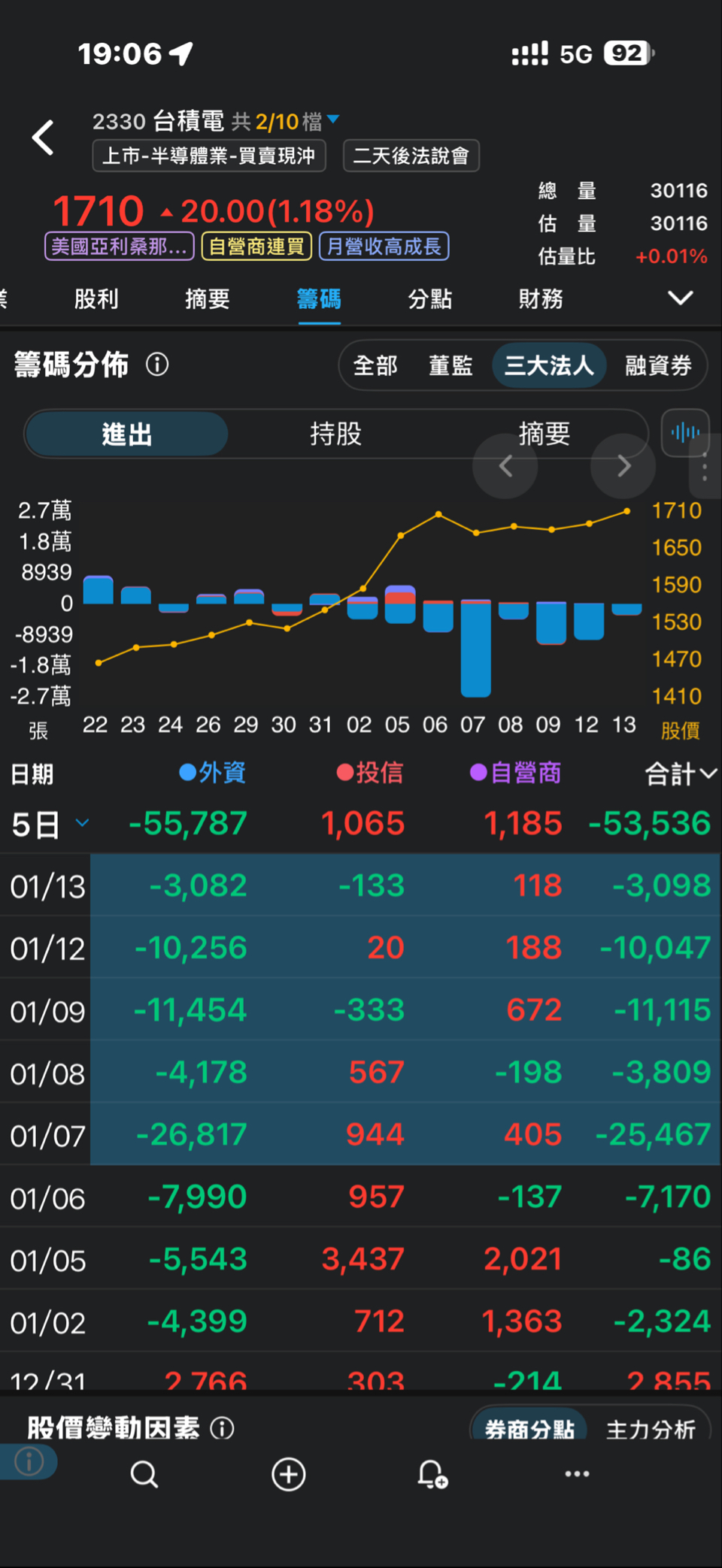Screen dimensions: 722x1568
Task: Switch to the 持股 segment
Action: tap(336, 433)
